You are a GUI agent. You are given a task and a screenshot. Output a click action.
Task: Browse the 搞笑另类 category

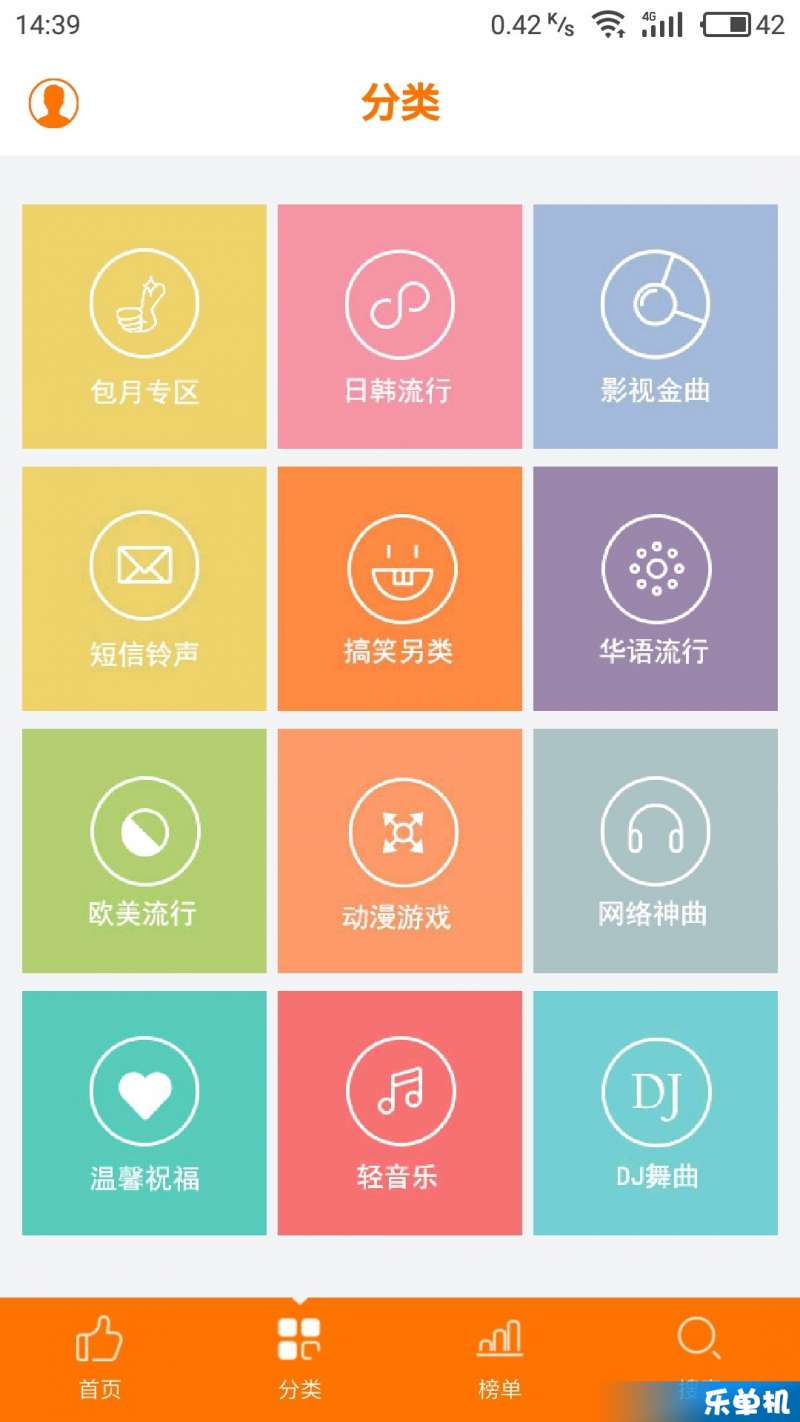[x=400, y=589]
